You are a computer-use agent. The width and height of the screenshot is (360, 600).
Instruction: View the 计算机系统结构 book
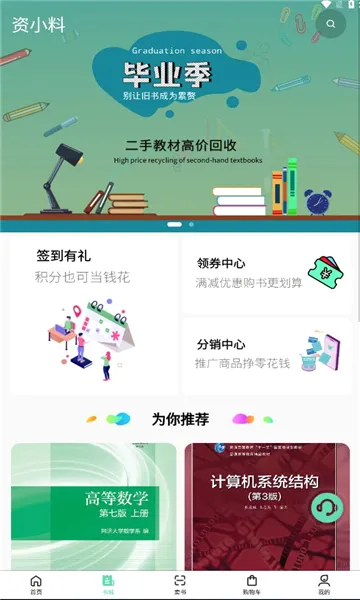[x=267, y=506]
